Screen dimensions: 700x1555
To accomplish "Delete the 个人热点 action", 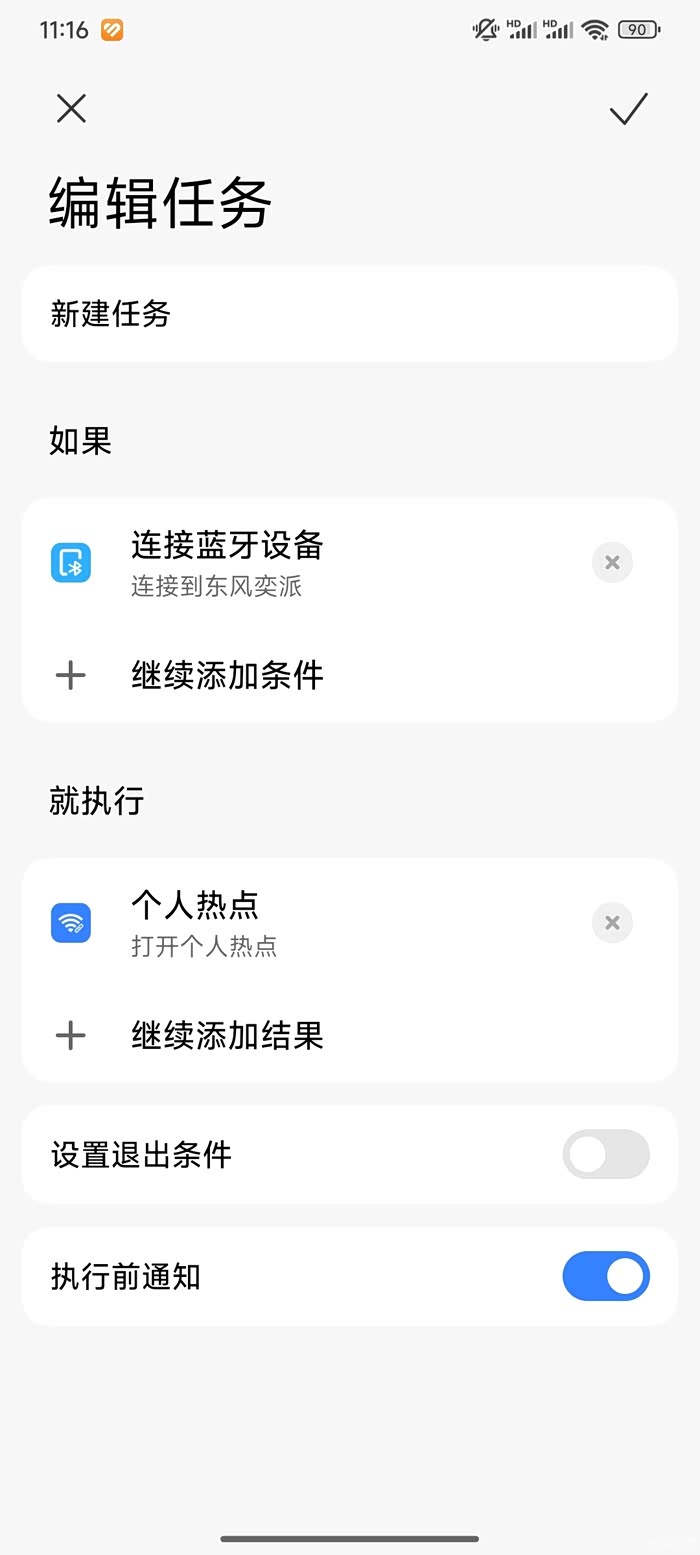I will (612, 922).
